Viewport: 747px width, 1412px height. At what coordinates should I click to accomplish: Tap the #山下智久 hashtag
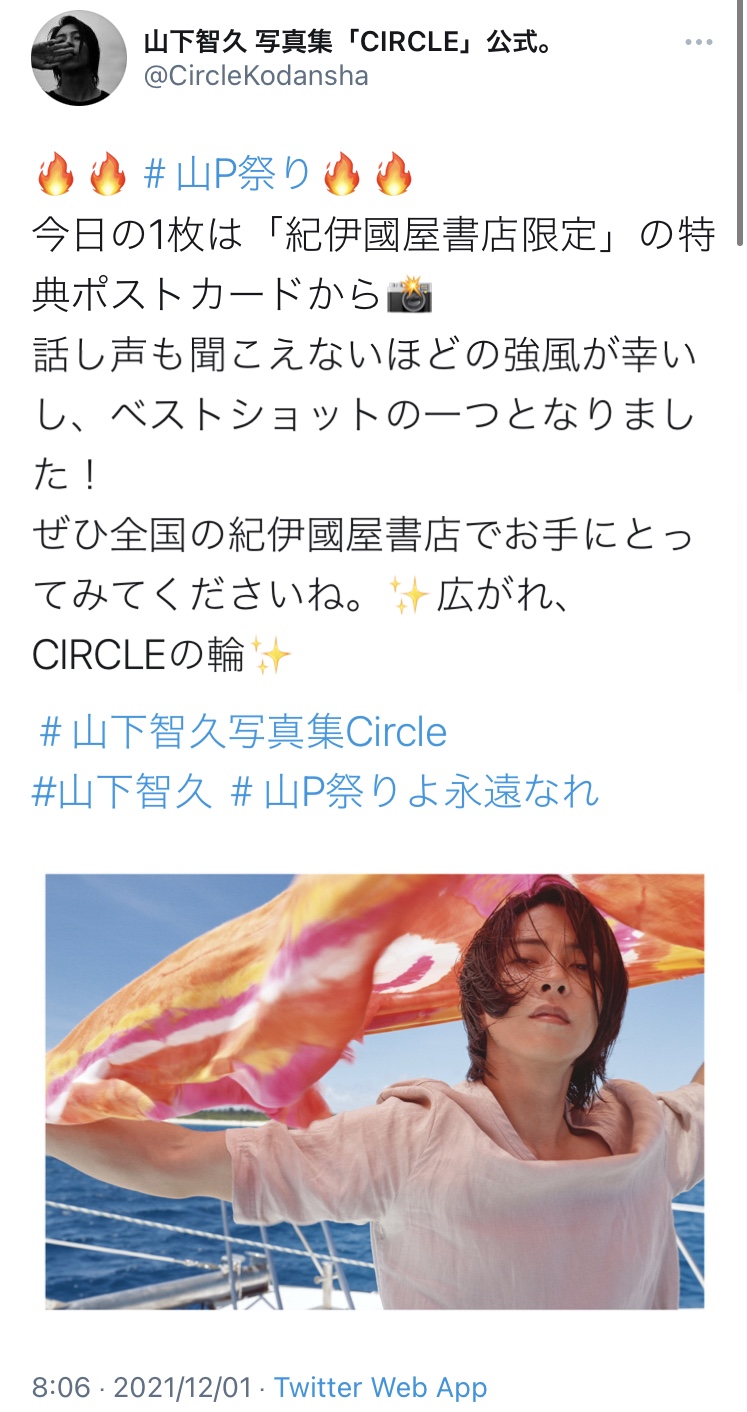123,791
